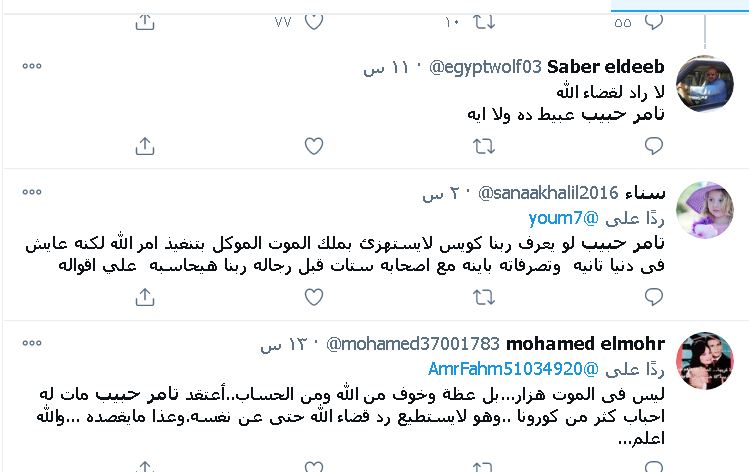Reply to sanaakhalil2016's tweet
Viewport: 749px width, 472px height.
tap(654, 297)
